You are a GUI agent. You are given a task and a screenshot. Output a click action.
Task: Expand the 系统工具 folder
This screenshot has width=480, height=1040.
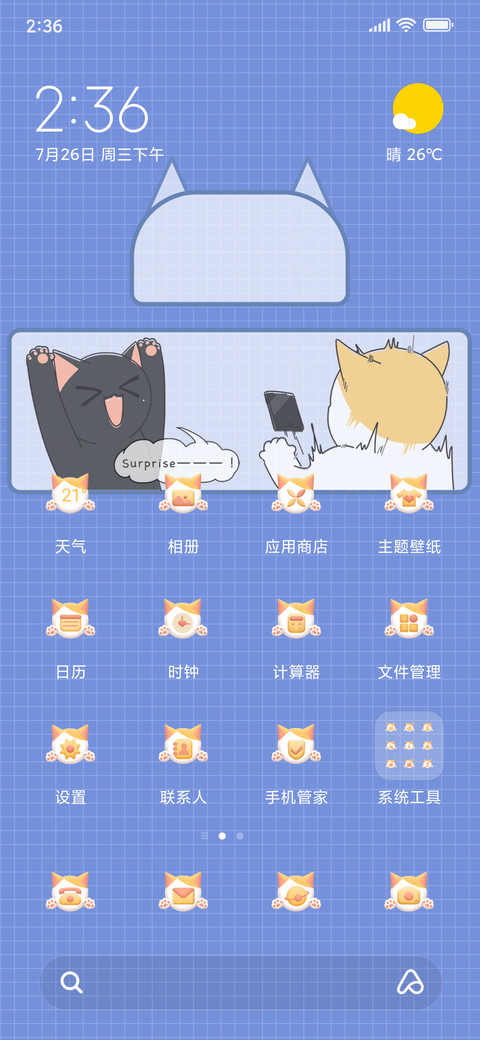point(408,745)
